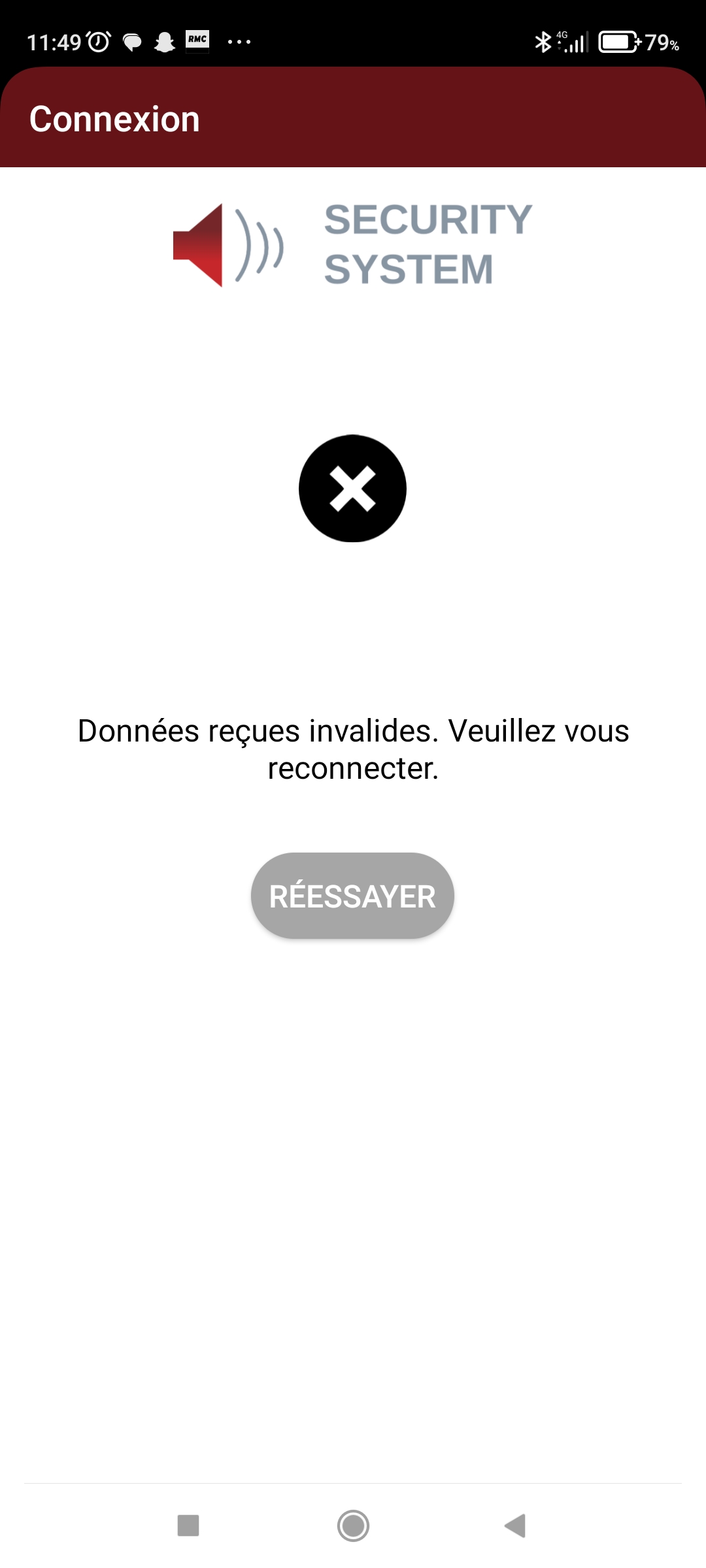Return to the home screen
Screen dimensions: 706x1568
353,1526
